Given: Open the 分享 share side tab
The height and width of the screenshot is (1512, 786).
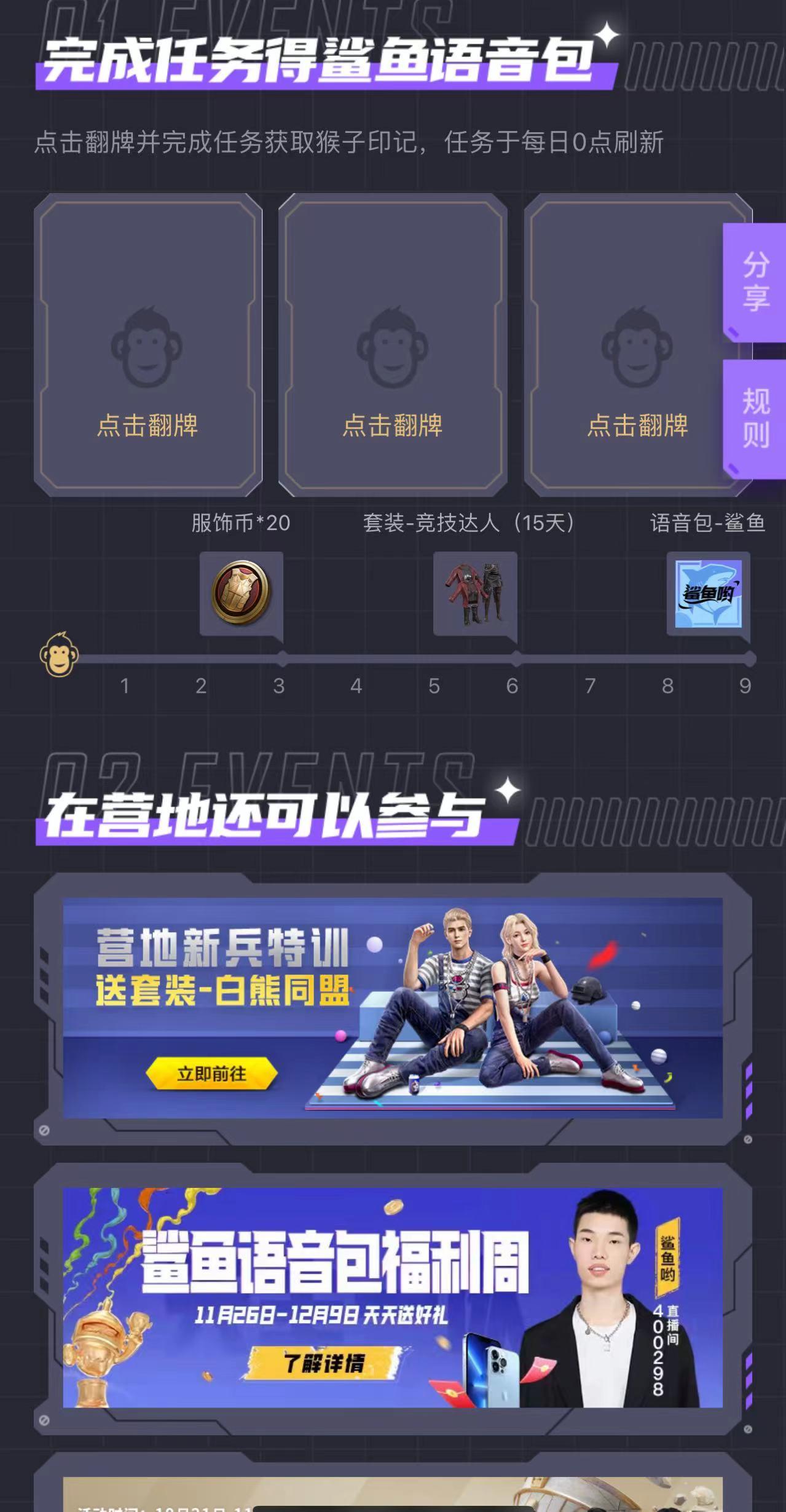Looking at the screenshot, I should 755,282.
